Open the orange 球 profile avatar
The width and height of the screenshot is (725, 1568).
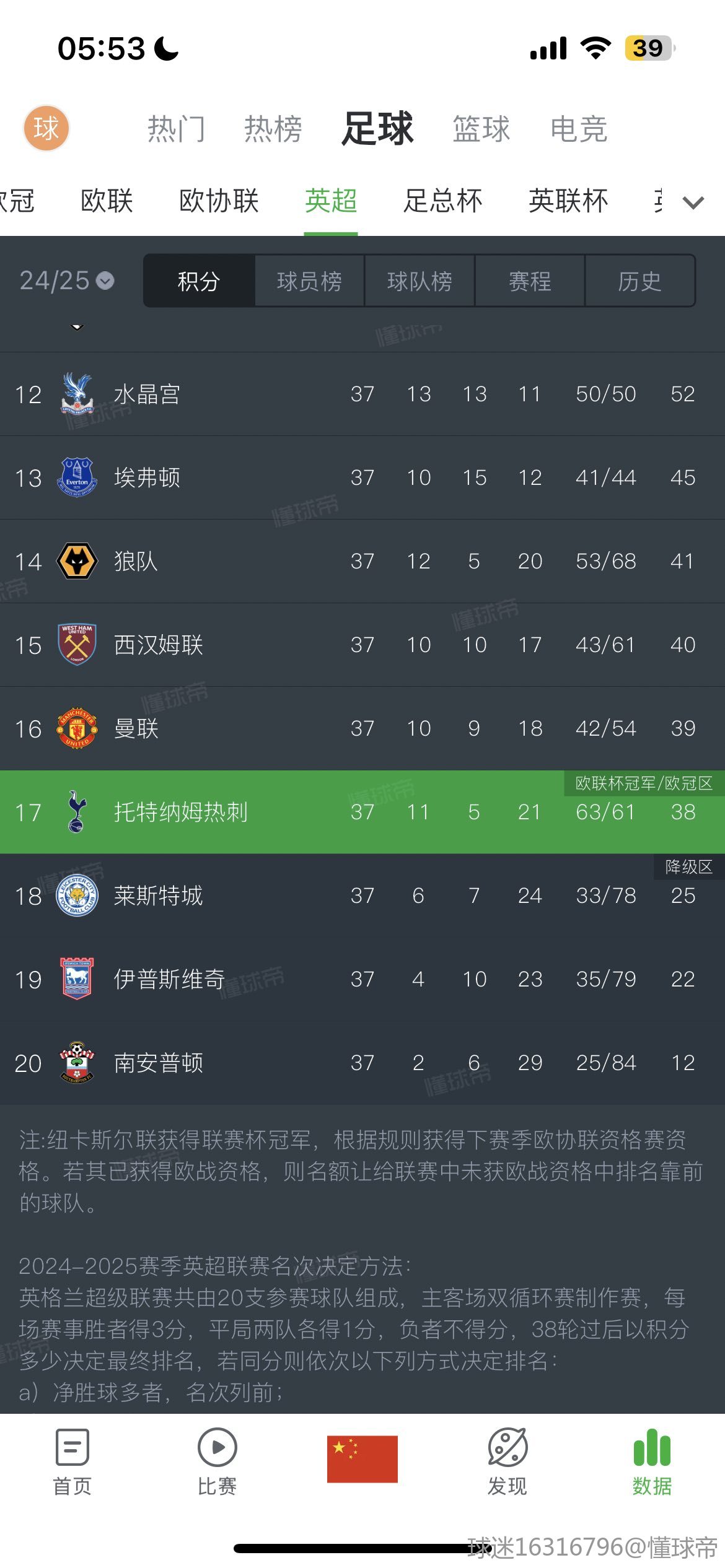46,128
